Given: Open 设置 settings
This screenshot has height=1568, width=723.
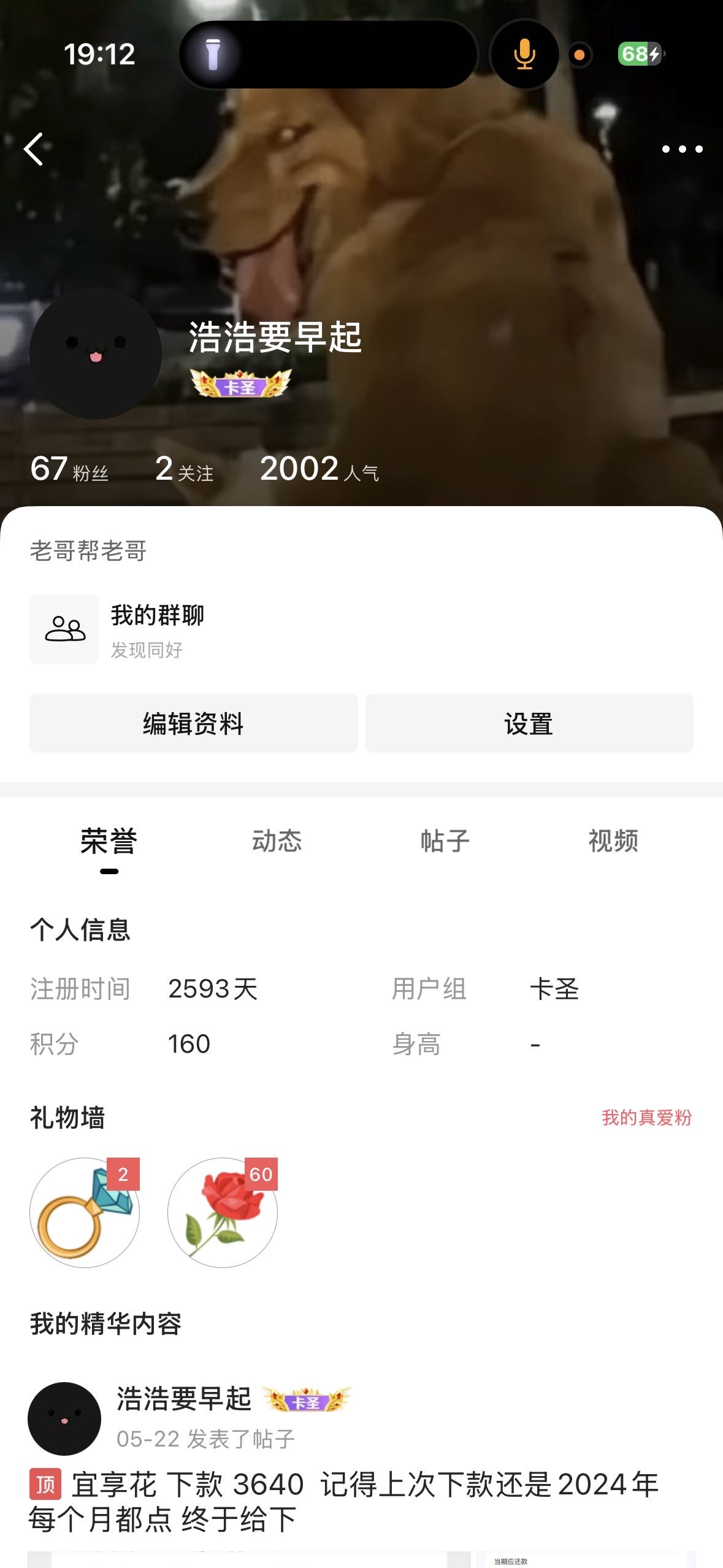Looking at the screenshot, I should (x=529, y=724).
